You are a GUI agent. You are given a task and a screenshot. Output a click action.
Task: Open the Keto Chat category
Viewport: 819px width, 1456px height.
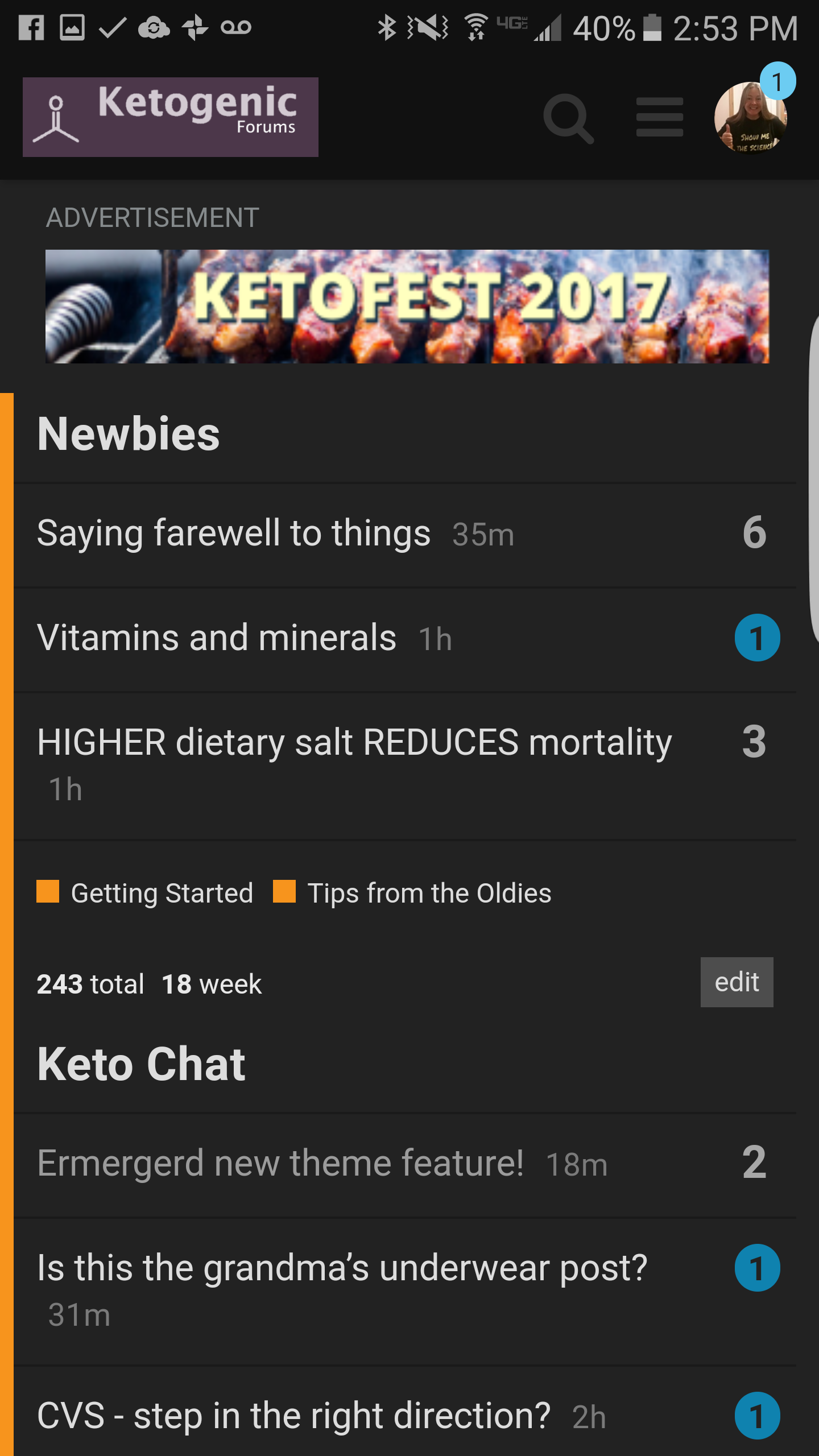point(141,1064)
